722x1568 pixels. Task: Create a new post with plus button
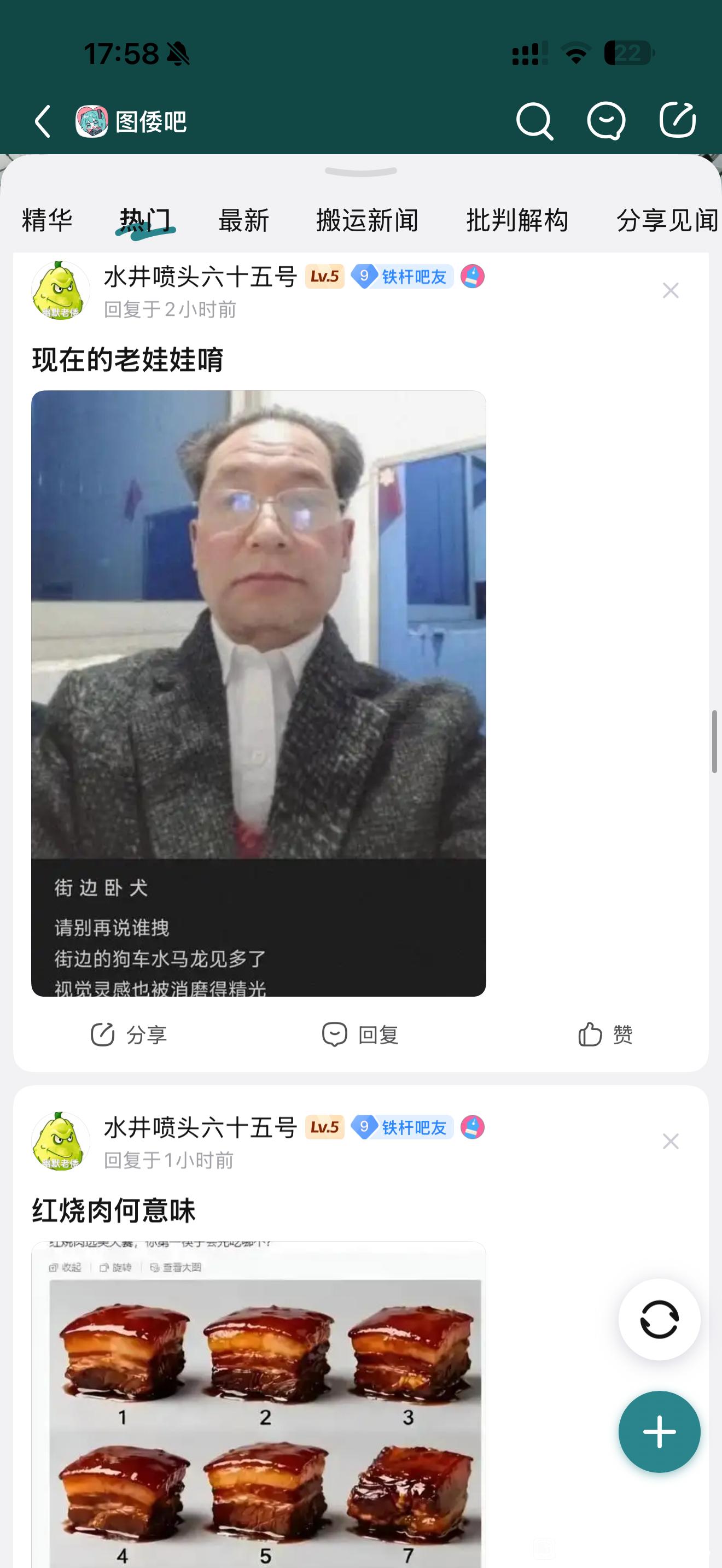(659, 1432)
